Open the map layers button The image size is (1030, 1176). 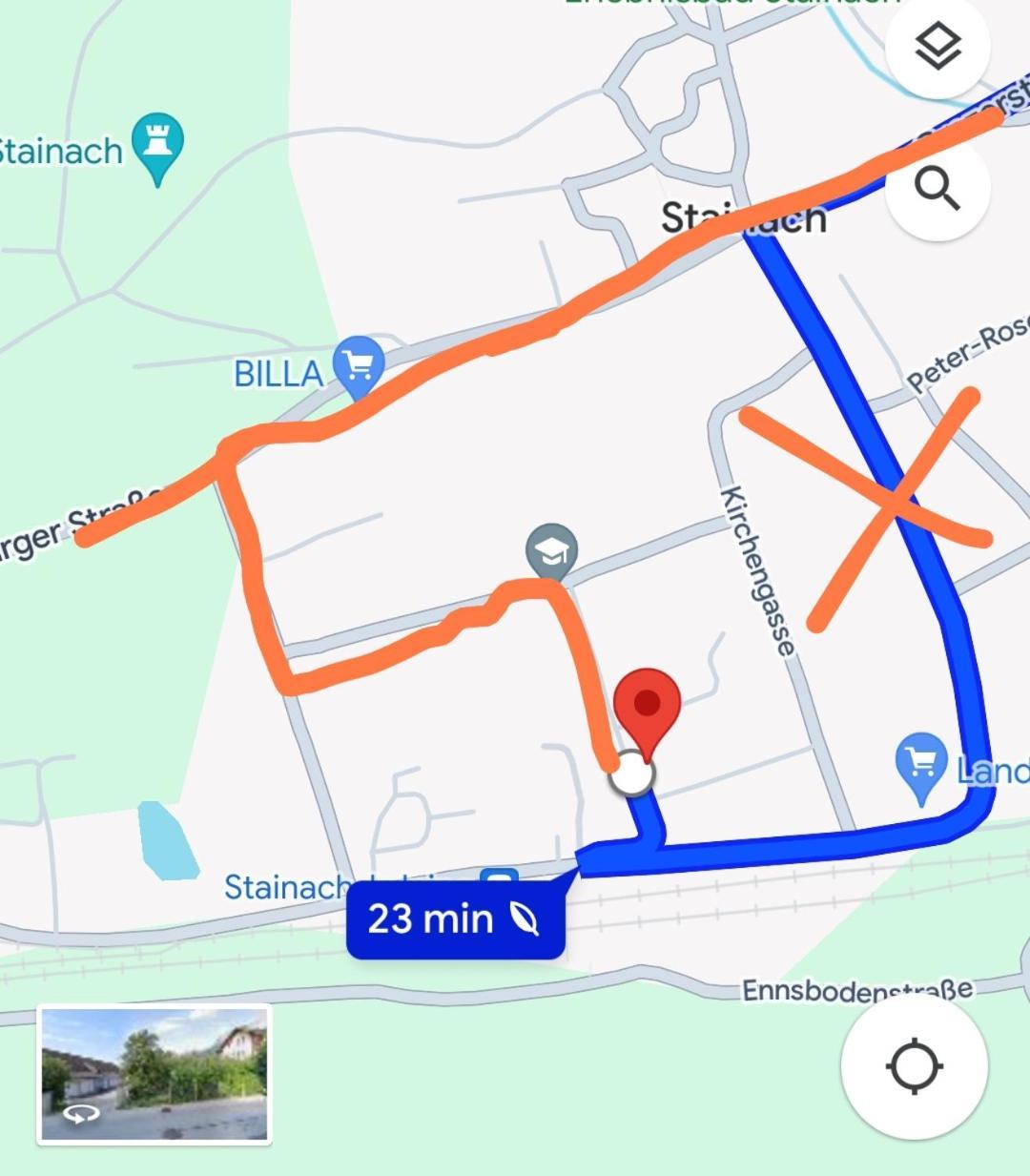pos(938,46)
